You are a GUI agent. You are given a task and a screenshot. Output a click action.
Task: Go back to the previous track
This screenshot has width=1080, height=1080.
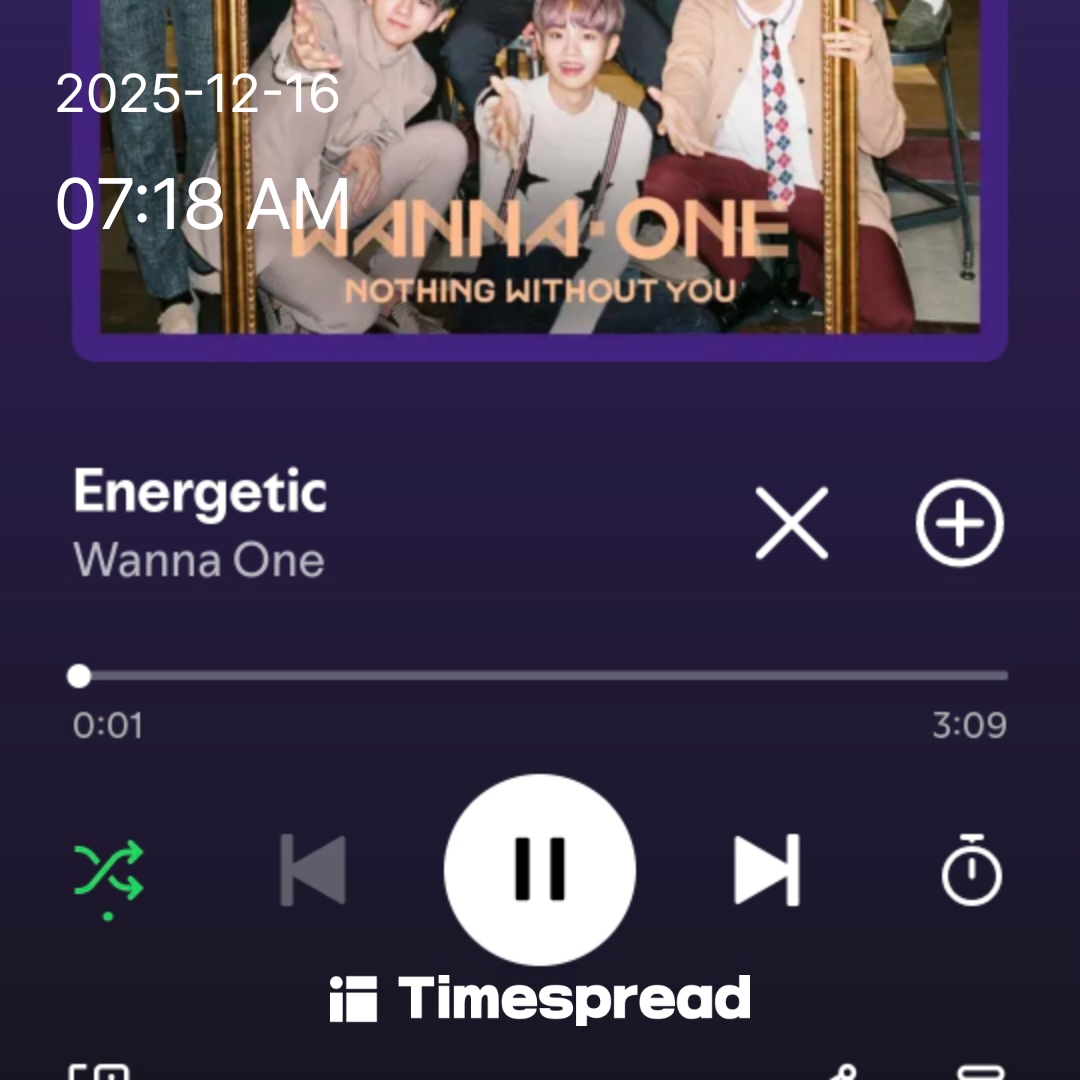point(313,870)
